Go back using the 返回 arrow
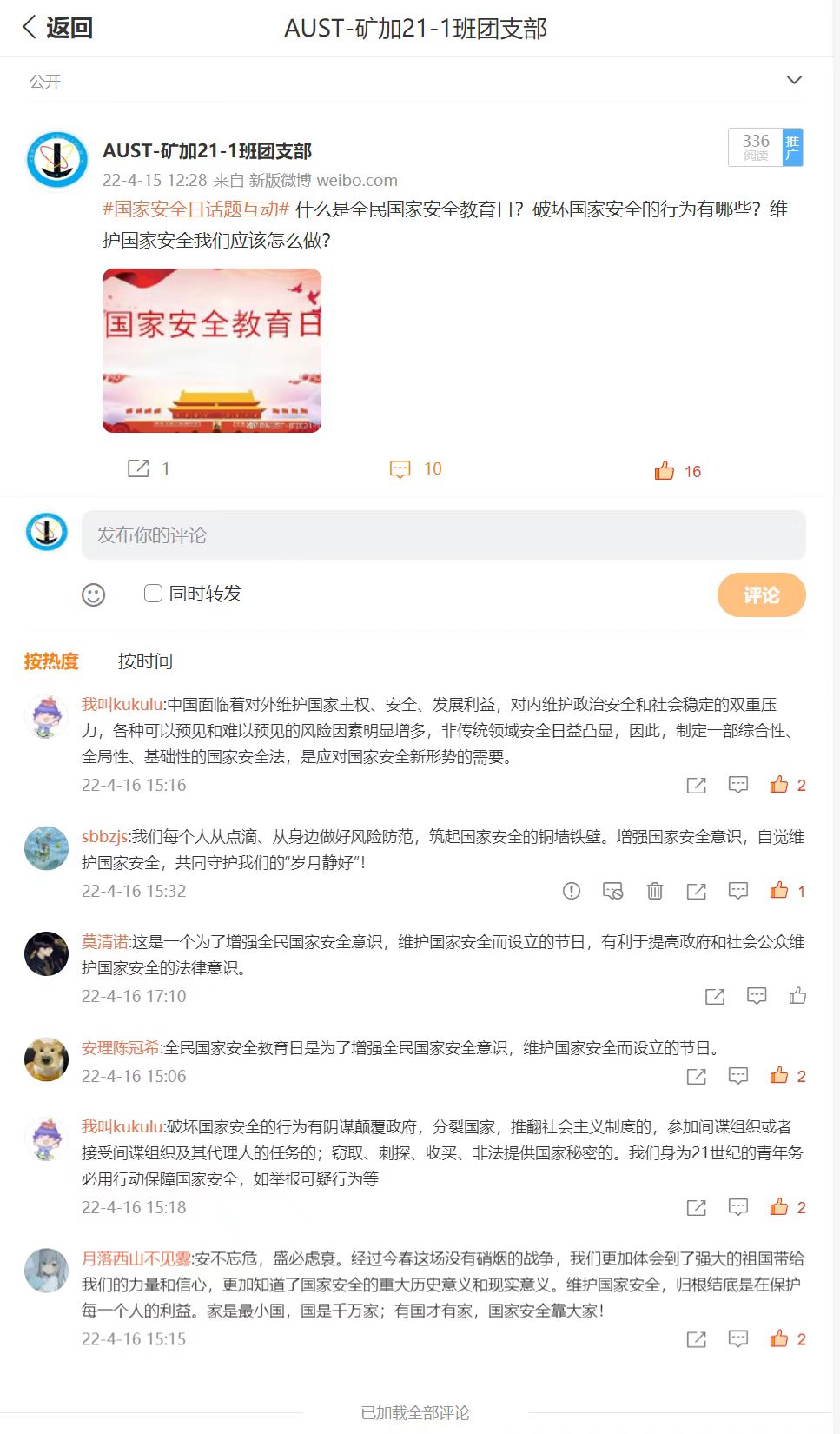 point(56,28)
